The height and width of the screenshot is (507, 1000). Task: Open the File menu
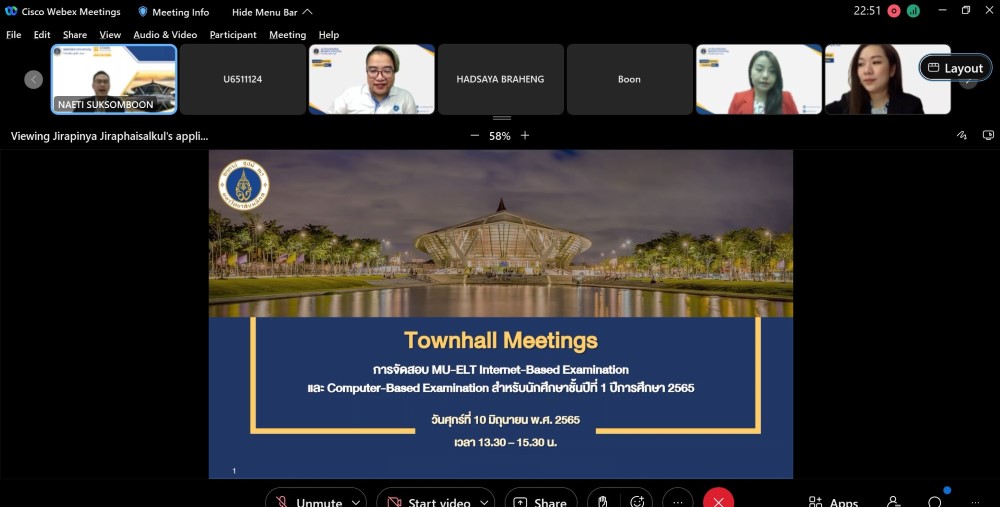click(x=14, y=35)
